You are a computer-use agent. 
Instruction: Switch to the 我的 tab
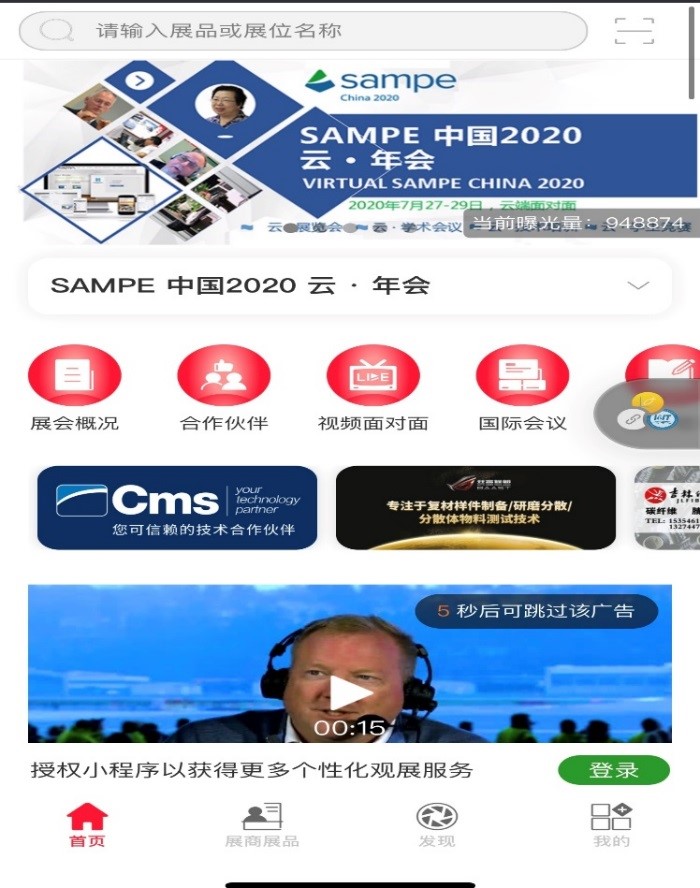[611, 825]
